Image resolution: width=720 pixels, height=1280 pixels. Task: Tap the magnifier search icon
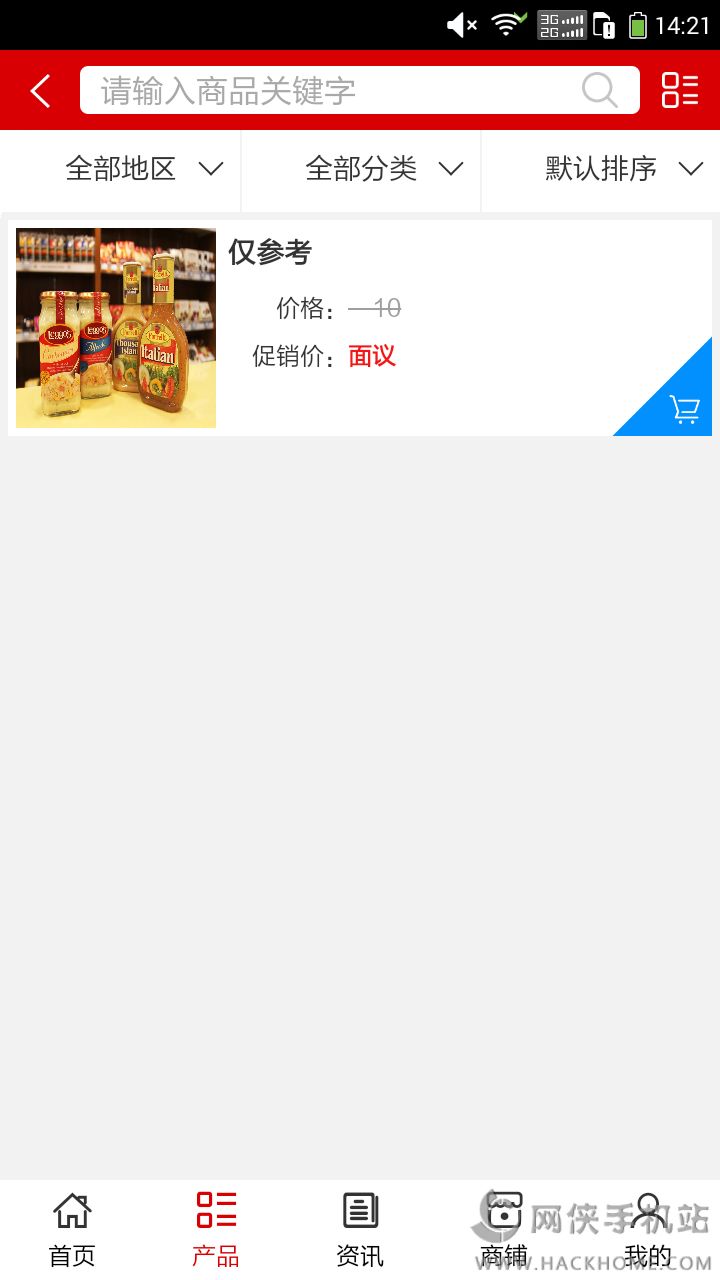point(600,91)
